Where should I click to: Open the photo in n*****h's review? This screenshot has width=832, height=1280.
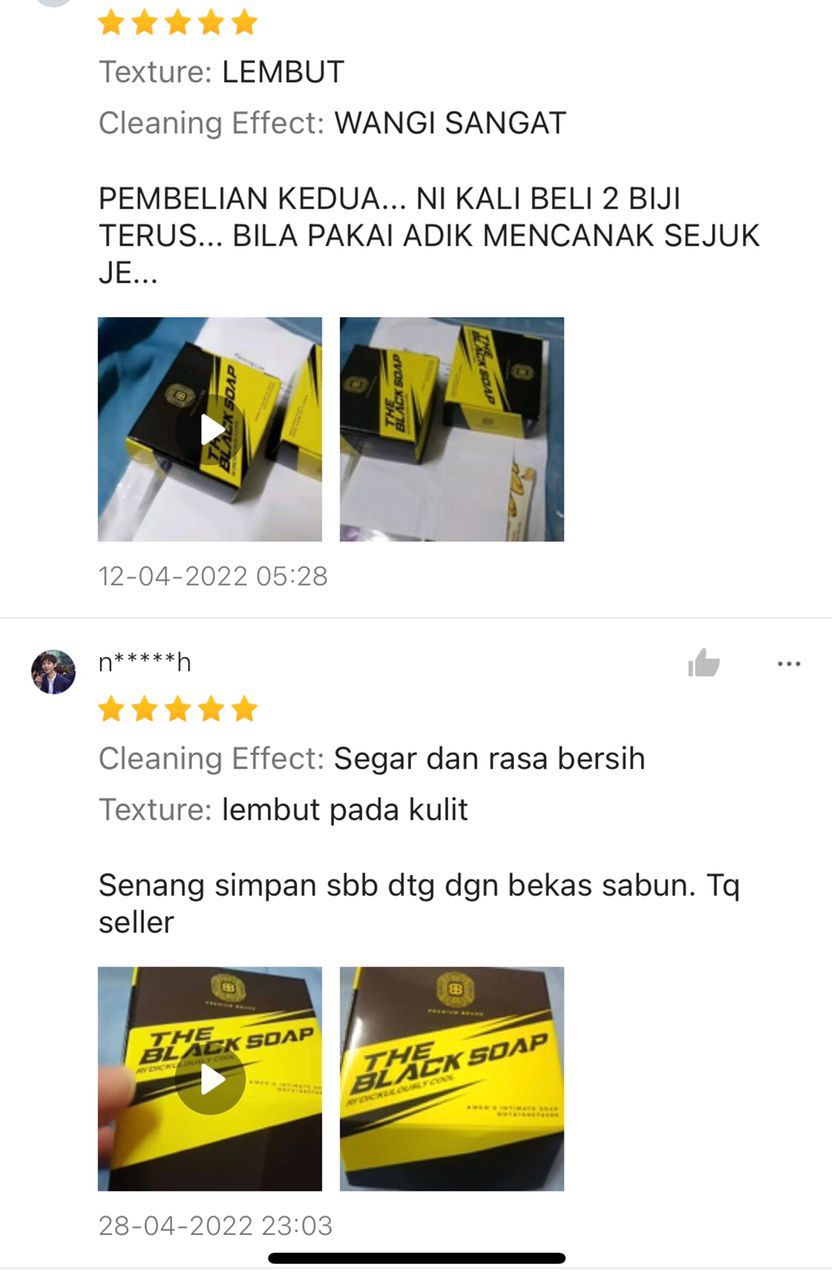[451, 1078]
